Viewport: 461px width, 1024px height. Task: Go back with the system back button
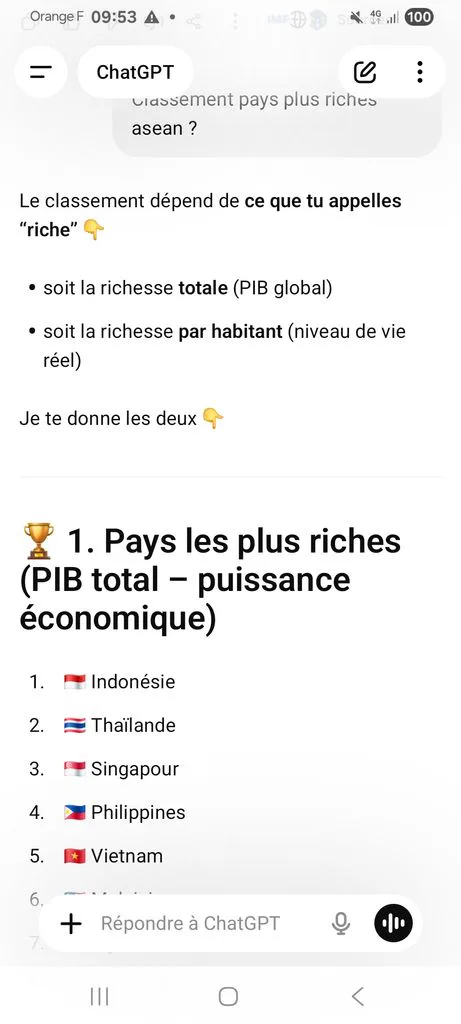tap(357, 997)
